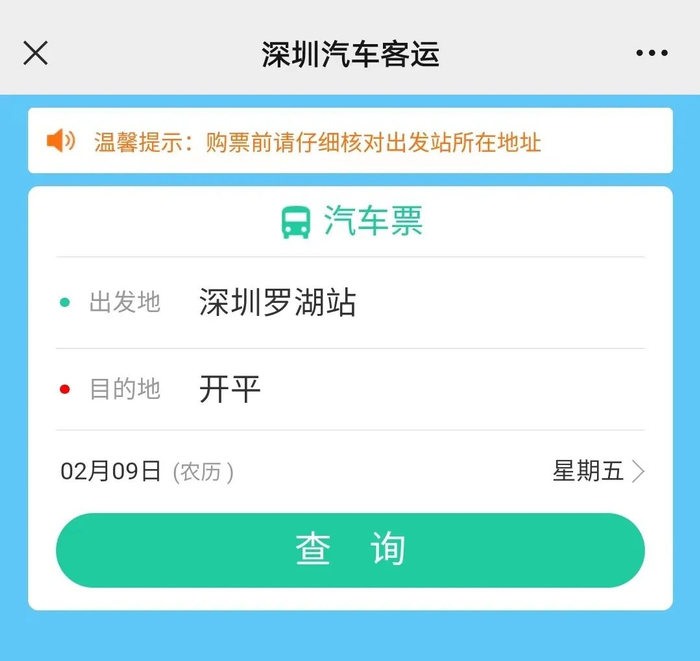Open the three-dot overflow menu
The width and height of the screenshot is (700, 661).
(652, 53)
